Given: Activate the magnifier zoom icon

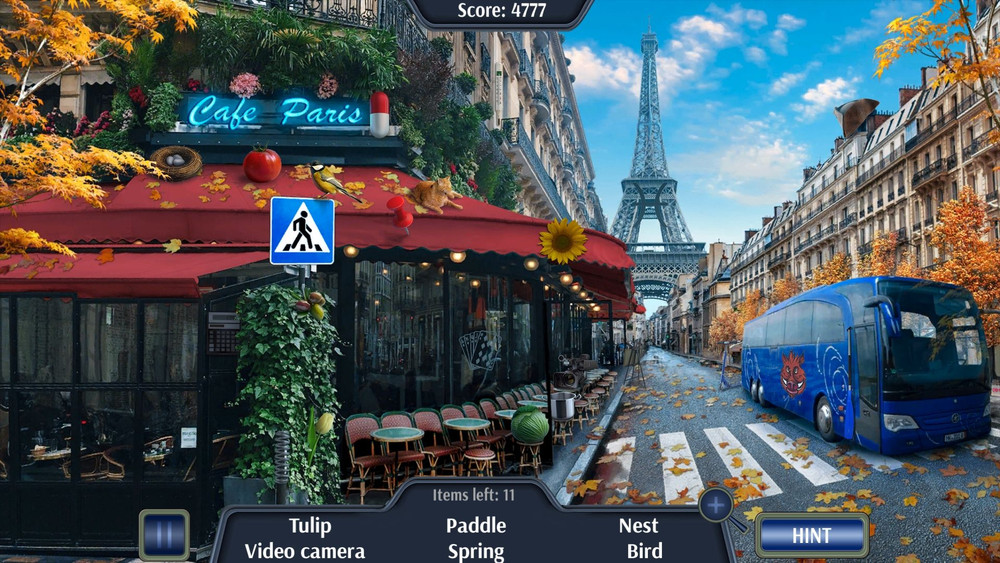Looking at the screenshot, I should click(x=716, y=505).
